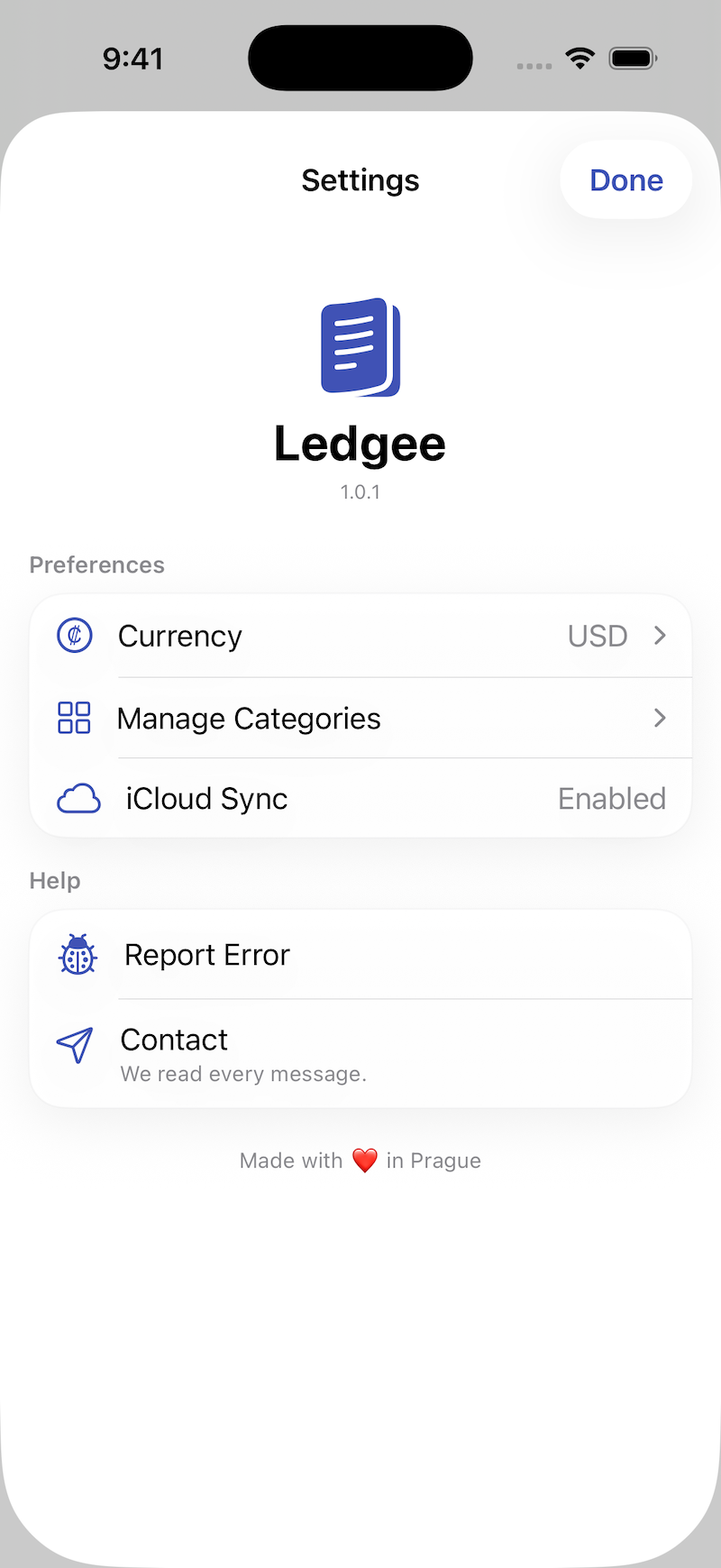The image size is (721, 1568).
Task: Expand the Currency row chevron
Action: [660, 636]
